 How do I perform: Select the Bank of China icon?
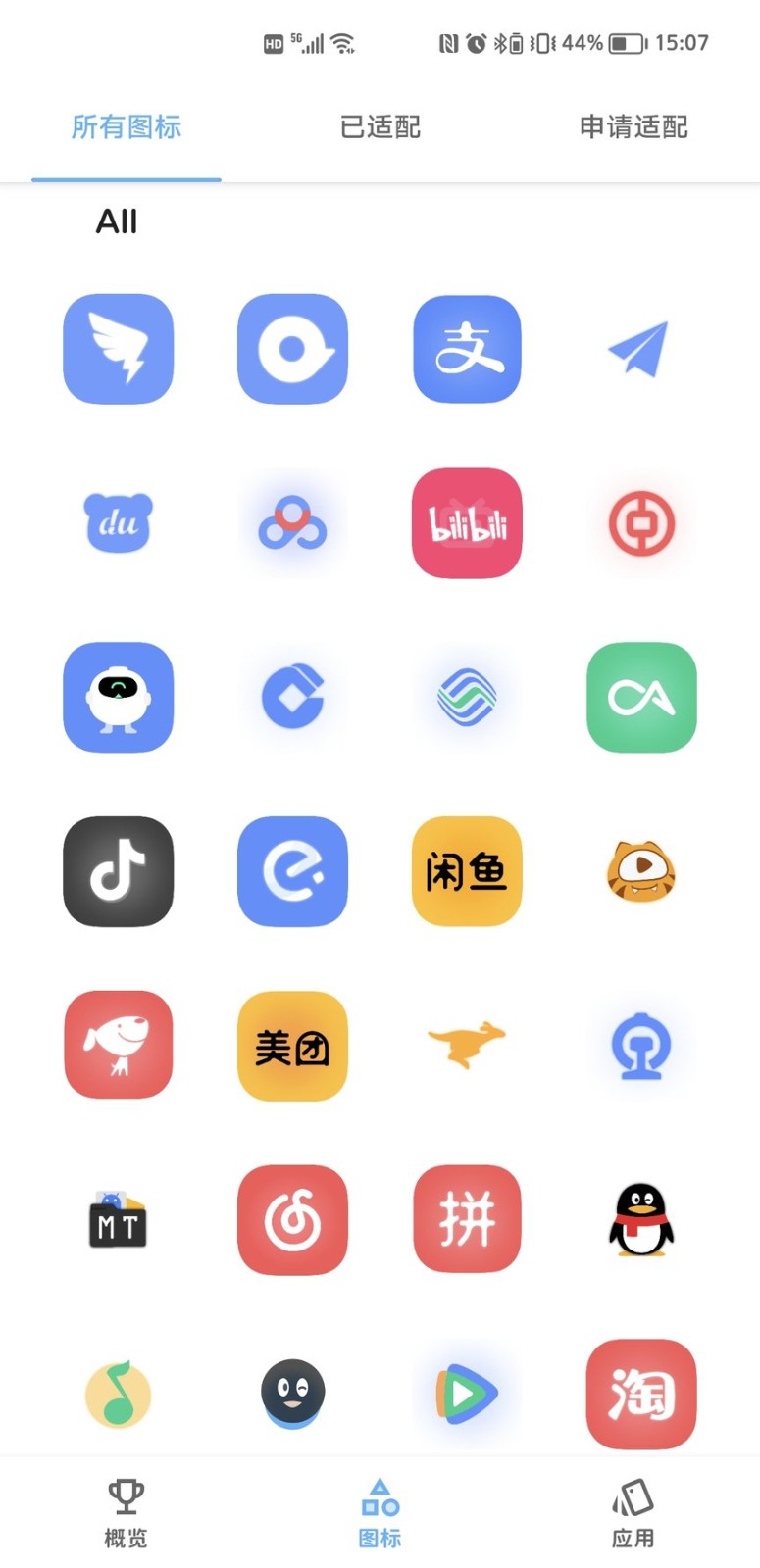pos(640,522)
